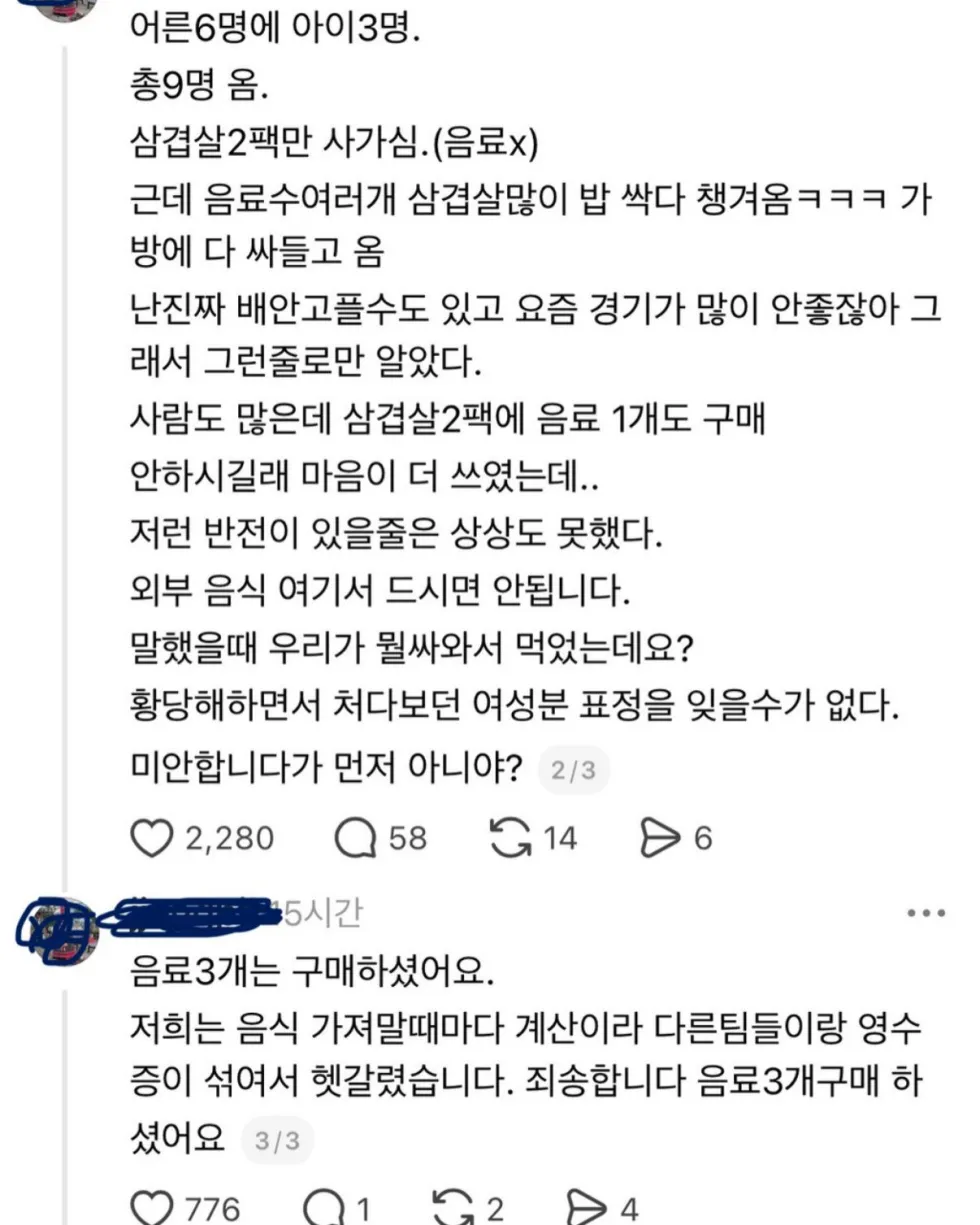Open the overflow menu on the 3/3 post
Viewport: 980px width, 1225px height.
[925, 913]
